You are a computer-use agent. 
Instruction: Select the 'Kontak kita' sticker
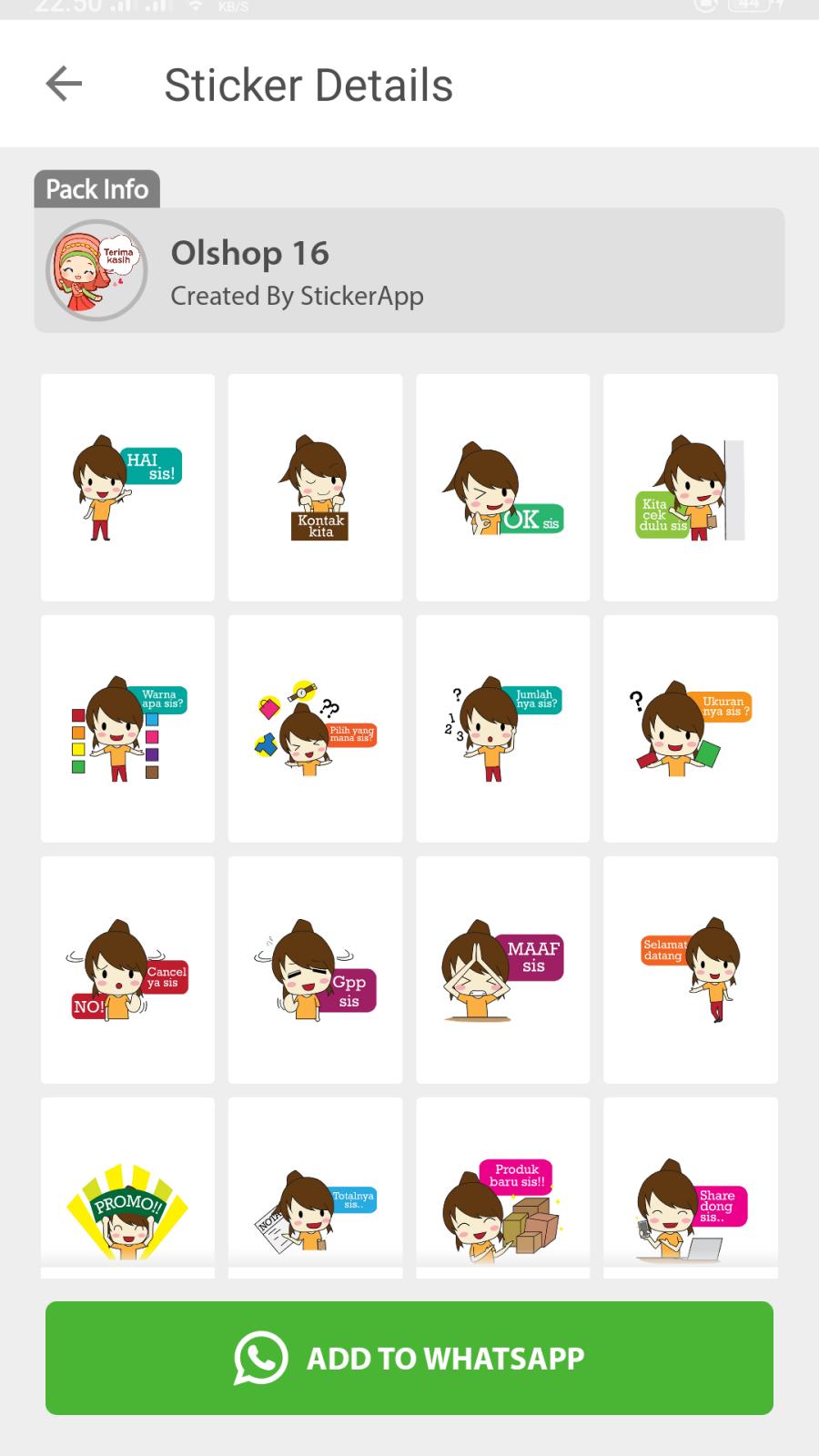coord(315,487)
